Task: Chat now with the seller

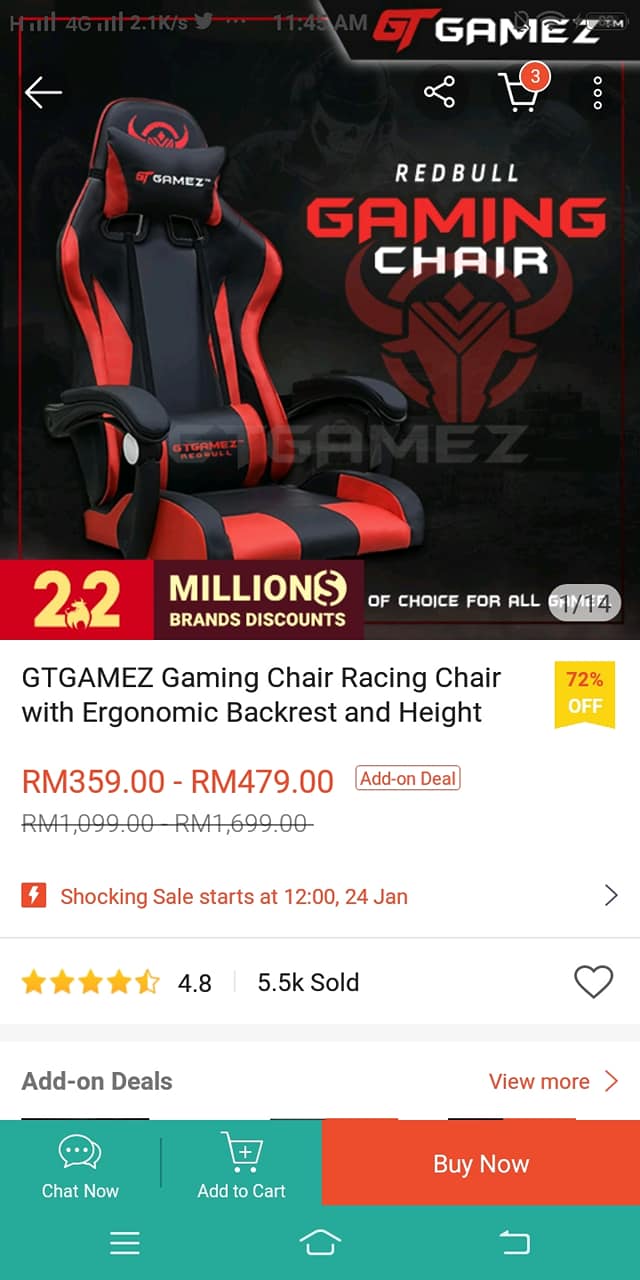Action: 80,1165
